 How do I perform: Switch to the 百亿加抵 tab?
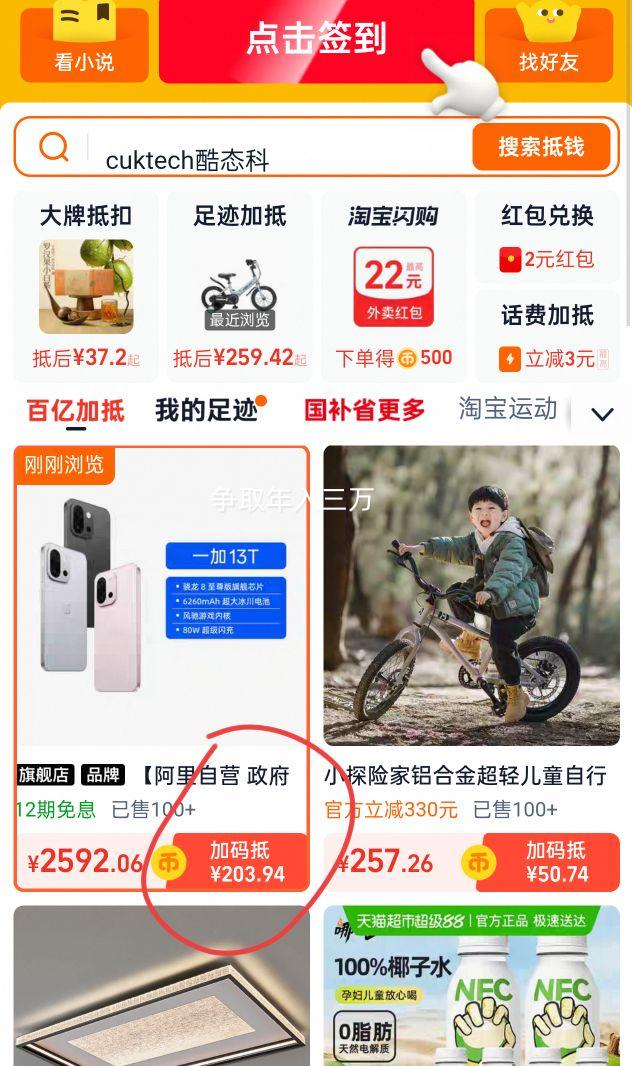[x=76, y=410]
